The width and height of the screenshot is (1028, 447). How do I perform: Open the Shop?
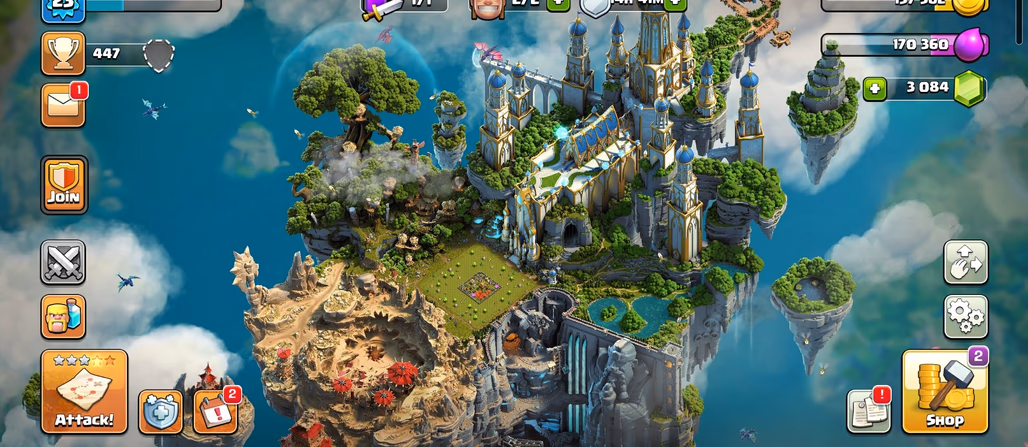click(x=944, y=391)
